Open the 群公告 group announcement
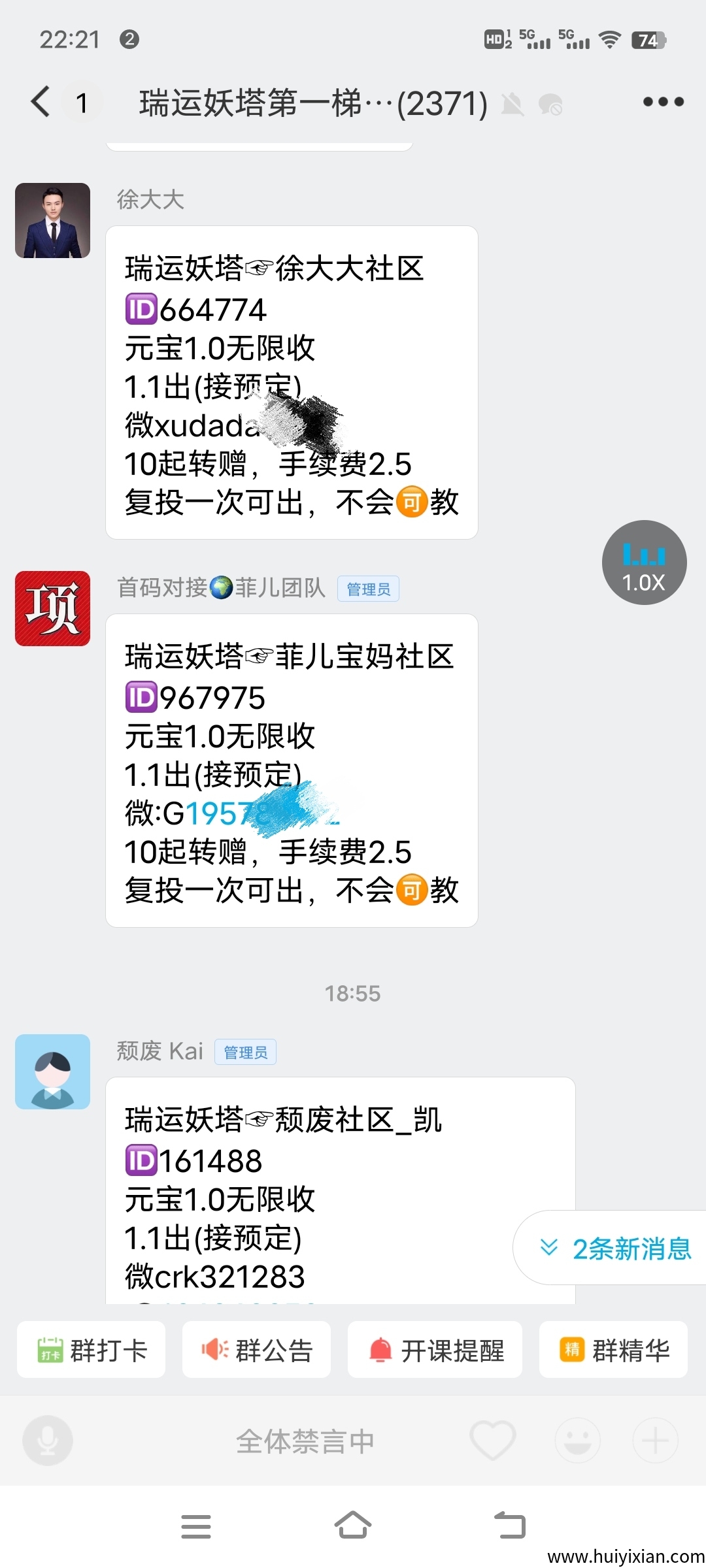The width and height of the screenshot is (706, 1568). [x=256, y=1349]
